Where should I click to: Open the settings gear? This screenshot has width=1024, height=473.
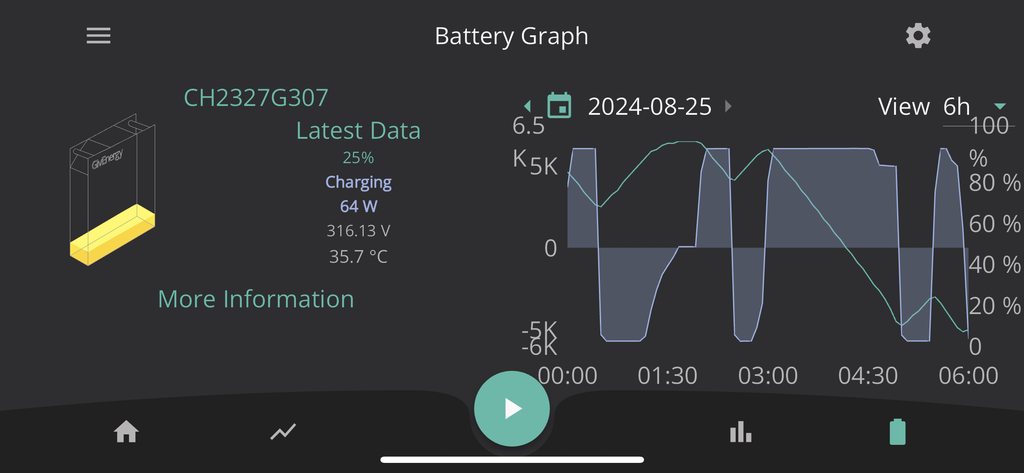click(917, 36)
